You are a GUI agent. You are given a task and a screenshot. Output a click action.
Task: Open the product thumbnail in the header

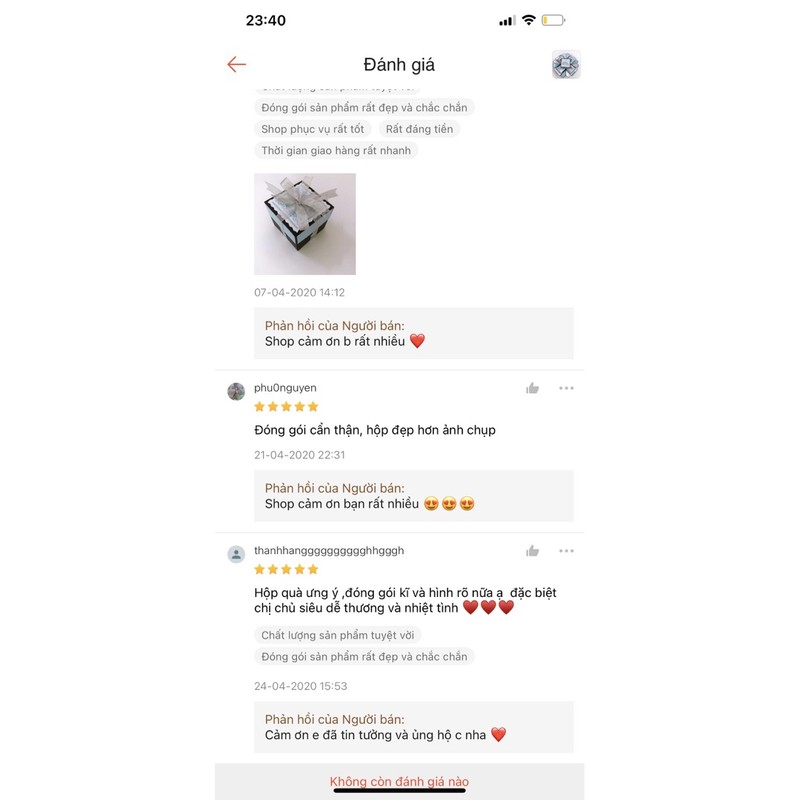[x=566, y=64]
